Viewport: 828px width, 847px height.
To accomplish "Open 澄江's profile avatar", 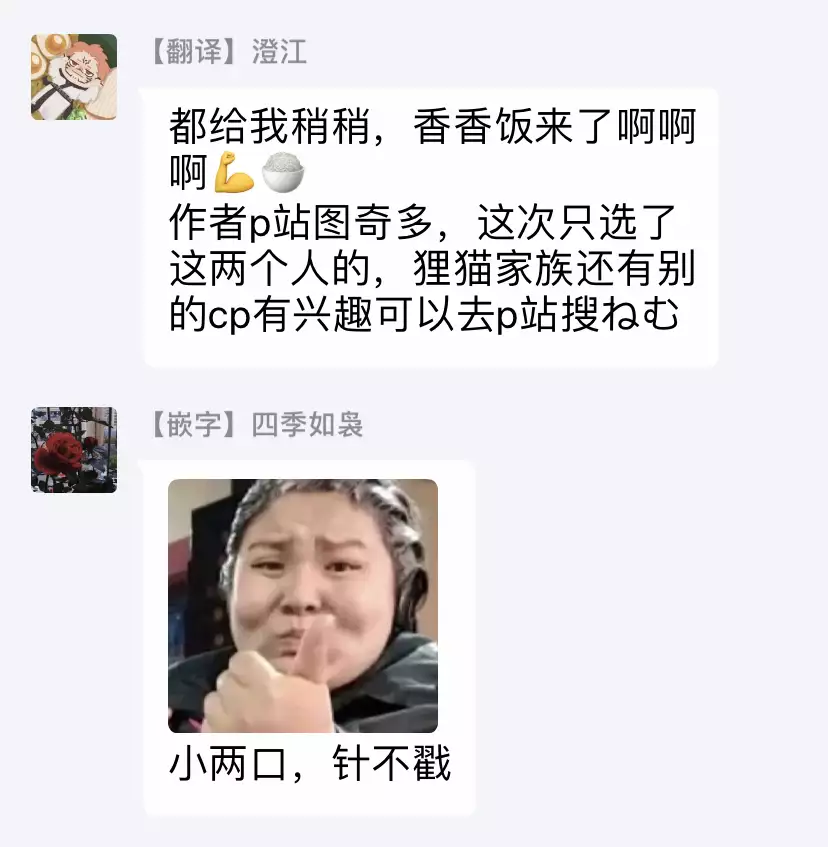I will pos(74,77).
